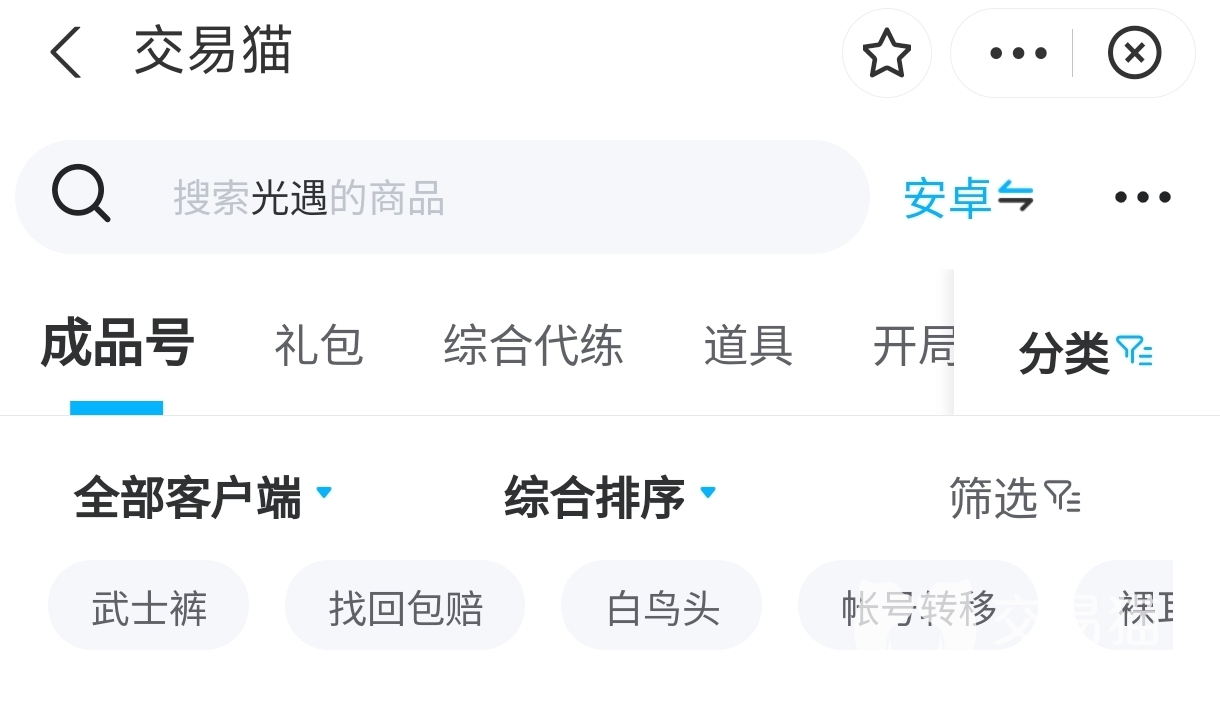Switch to the 开局 tab
The image size is (1220, 715).
pos(912,346)
